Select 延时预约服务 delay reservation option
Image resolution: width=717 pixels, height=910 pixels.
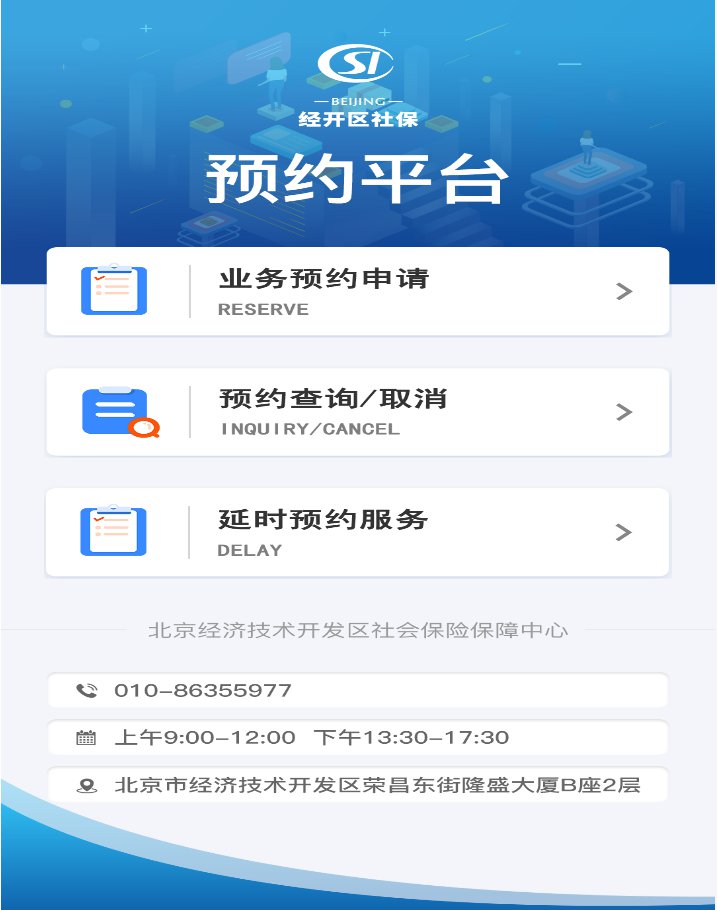[357, 532]
